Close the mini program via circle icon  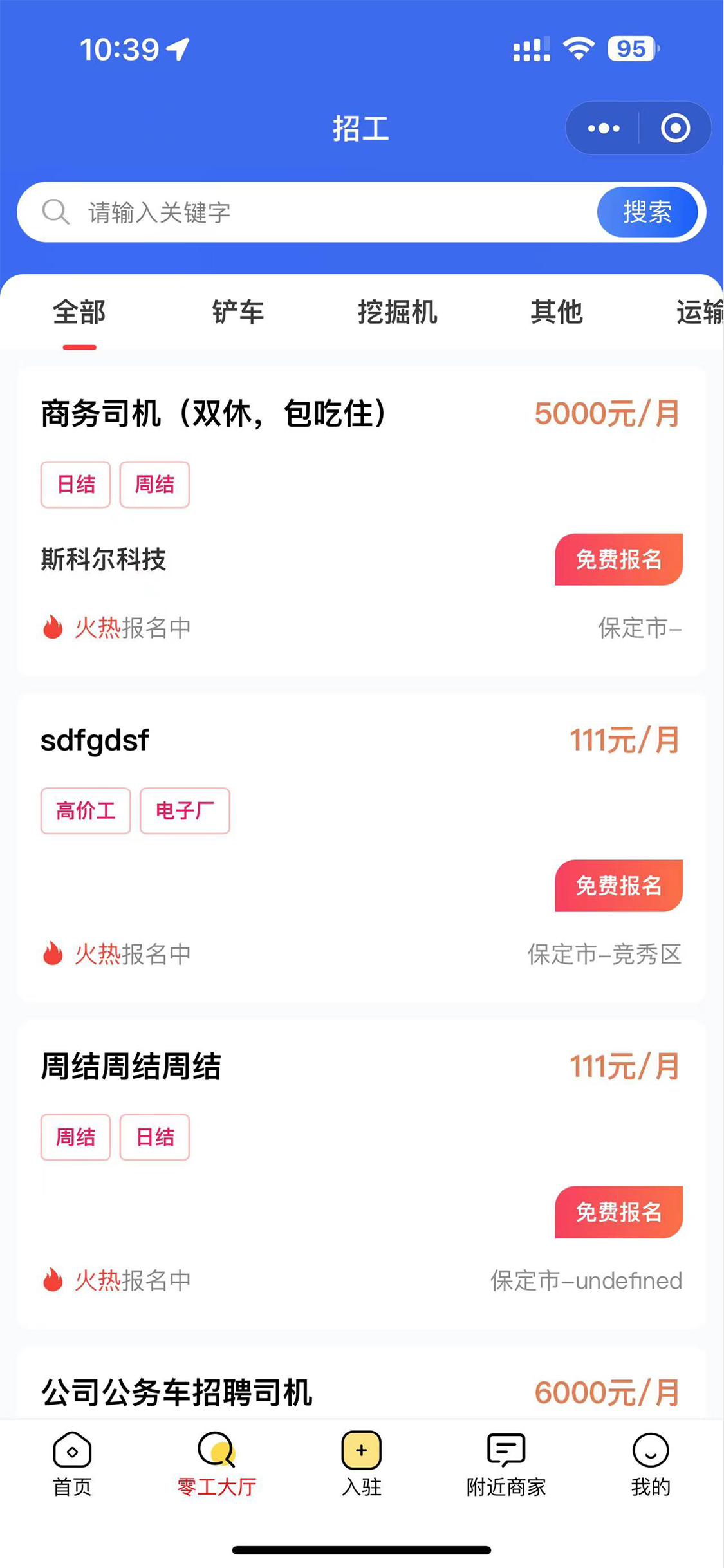(x=675, y=128)
